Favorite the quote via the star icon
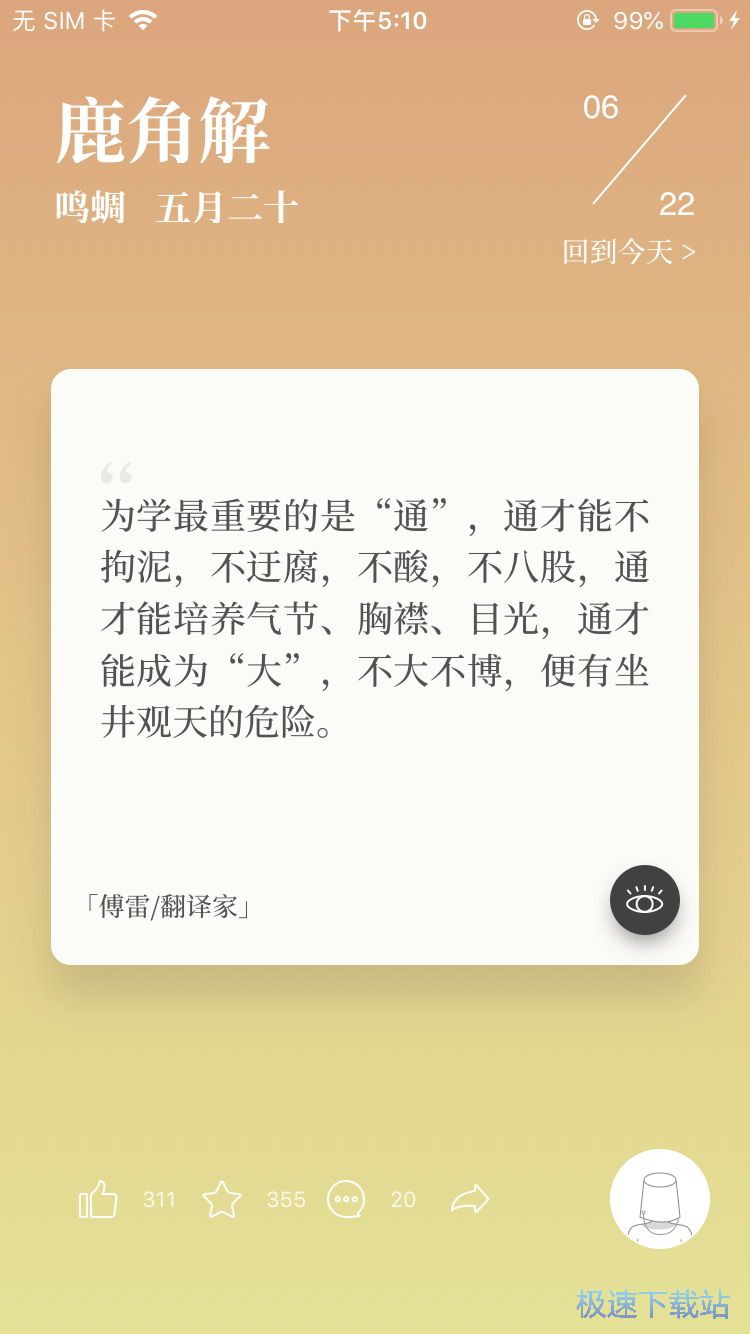Image resolution: width=750 pixels, height=1334 pixels. [222, 1199]
